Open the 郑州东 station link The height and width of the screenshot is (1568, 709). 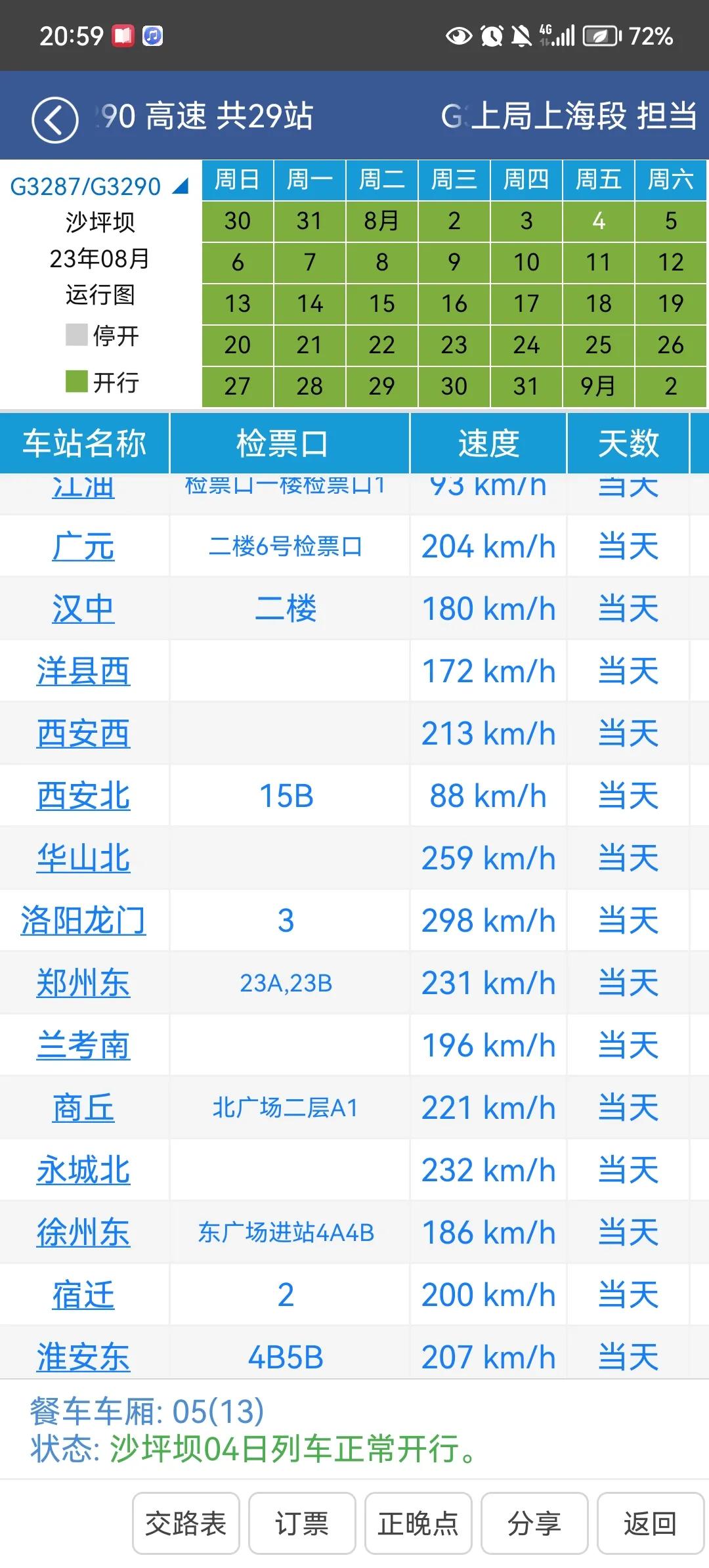pyautogui.click(x=83, y=983)
